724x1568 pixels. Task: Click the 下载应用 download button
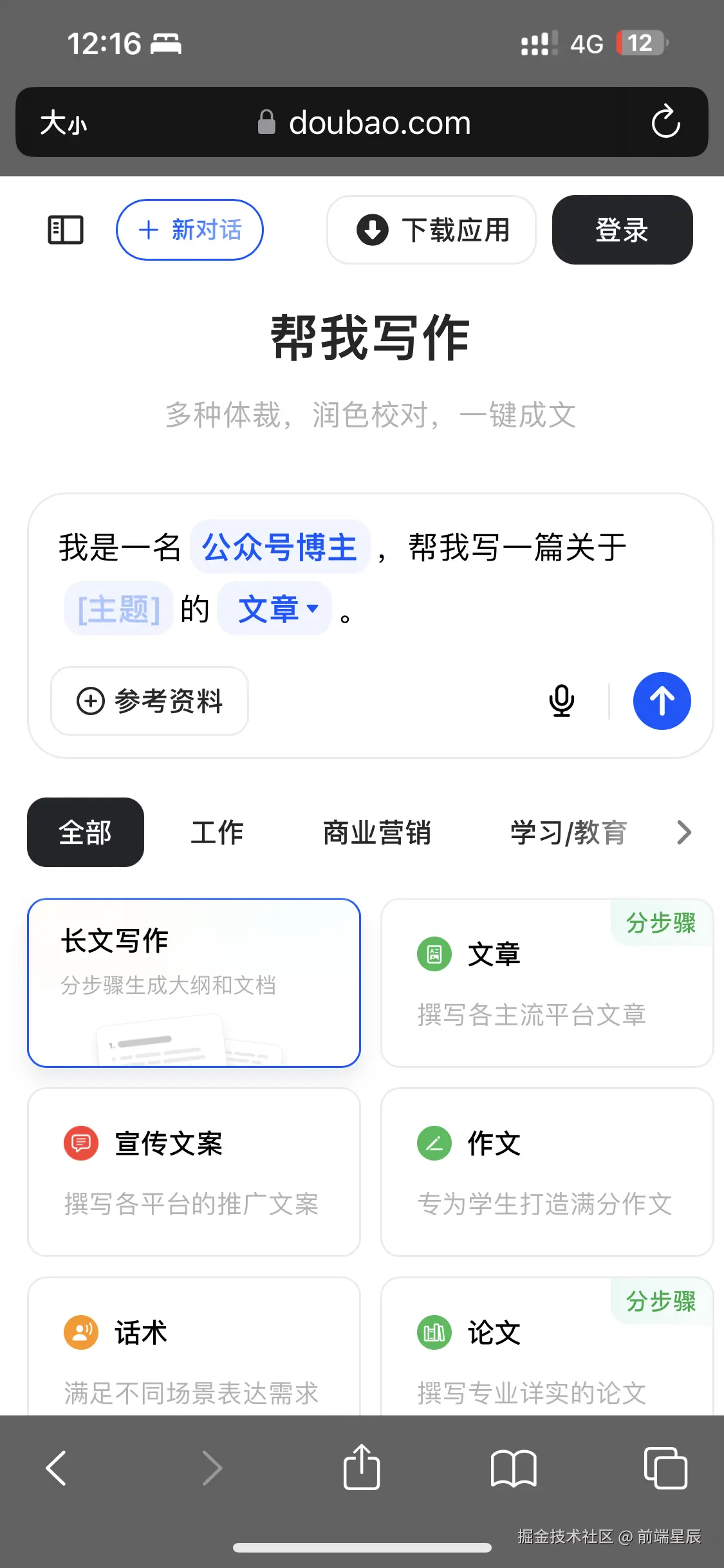pos(431,230)
